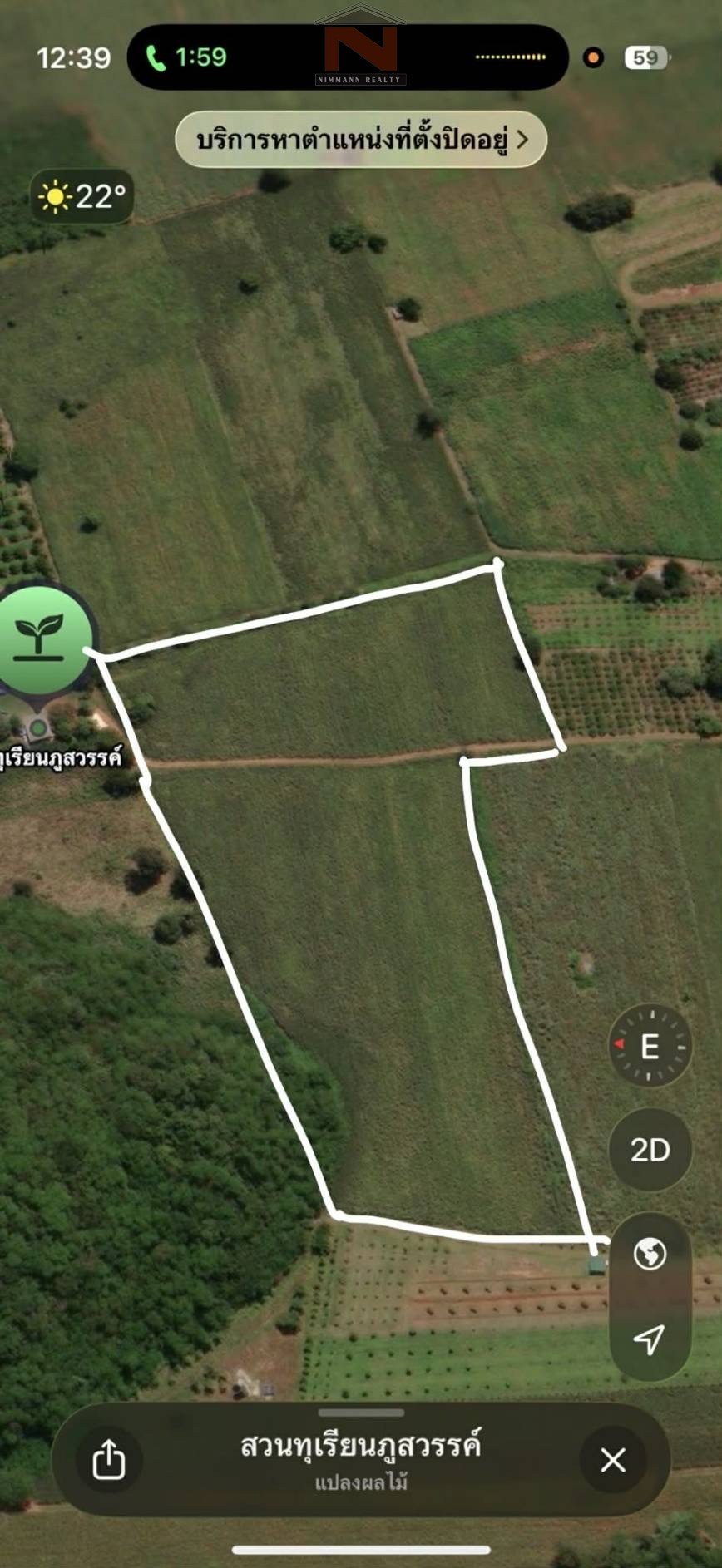Tap the compass pointing East
Screen dimensions: 722x1568
coord(650,1046)
